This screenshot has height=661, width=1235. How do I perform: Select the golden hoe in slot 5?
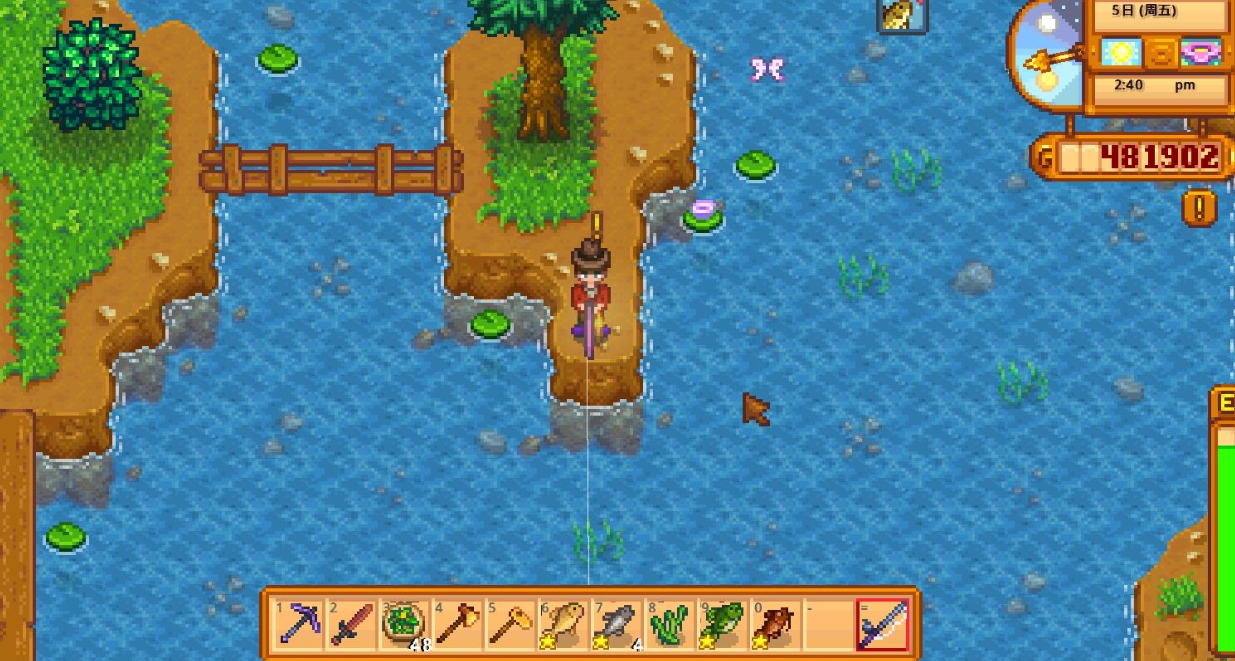click(509, 625)
